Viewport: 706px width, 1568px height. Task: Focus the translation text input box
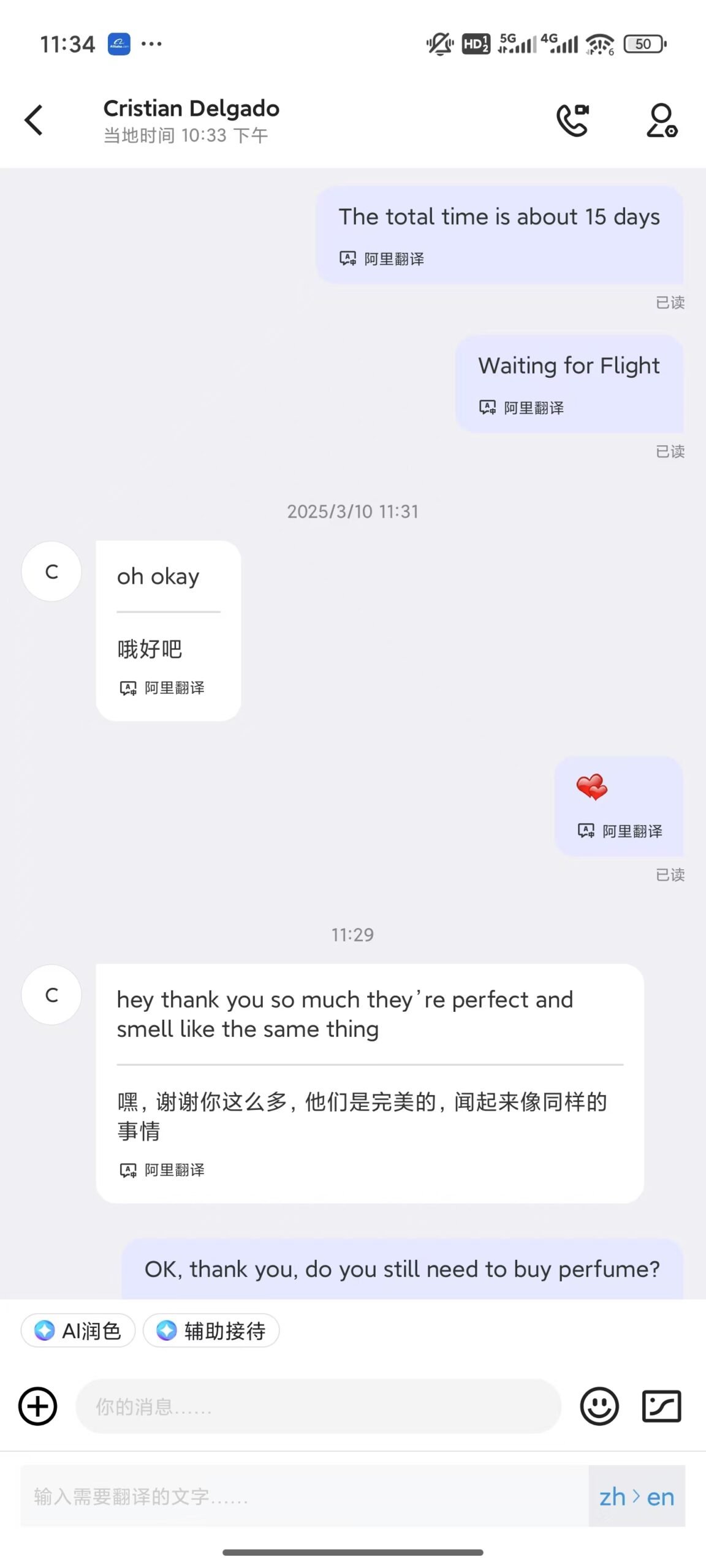pyautogui.click(x=304, y=1496)
